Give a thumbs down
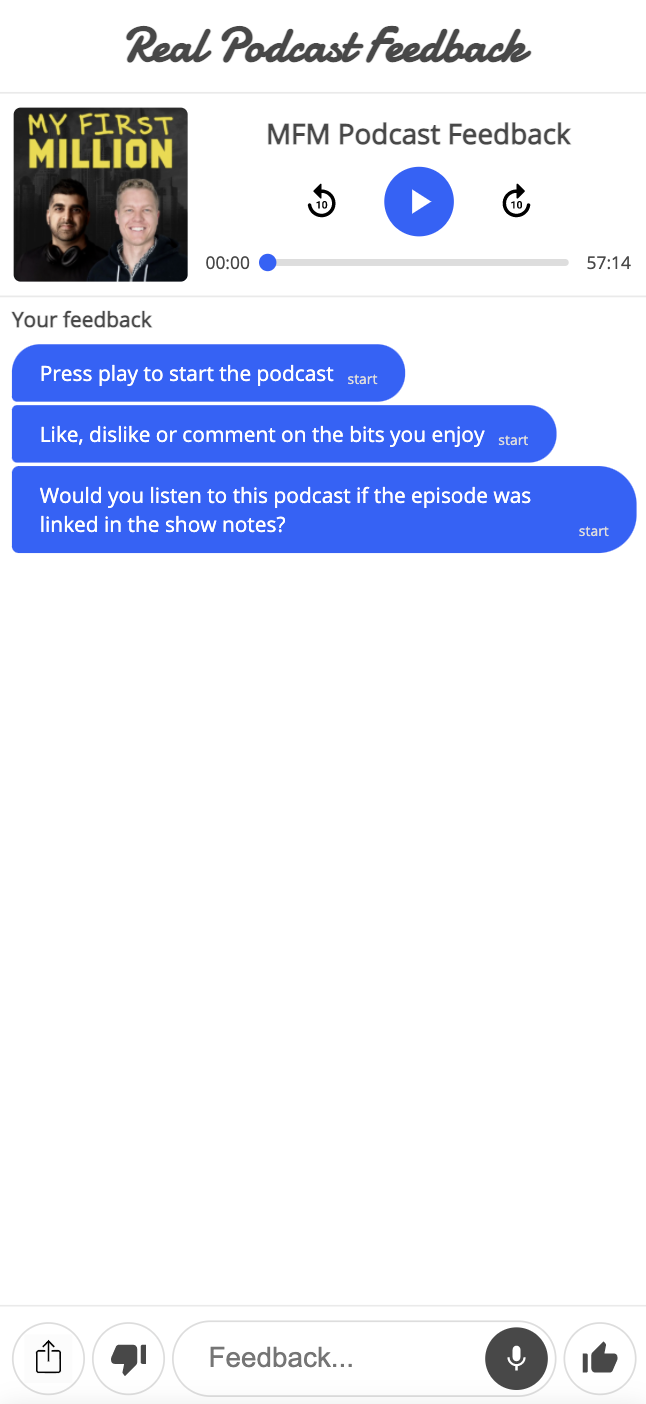This screenshot has width=646, height=1404. coord(128,1358)
